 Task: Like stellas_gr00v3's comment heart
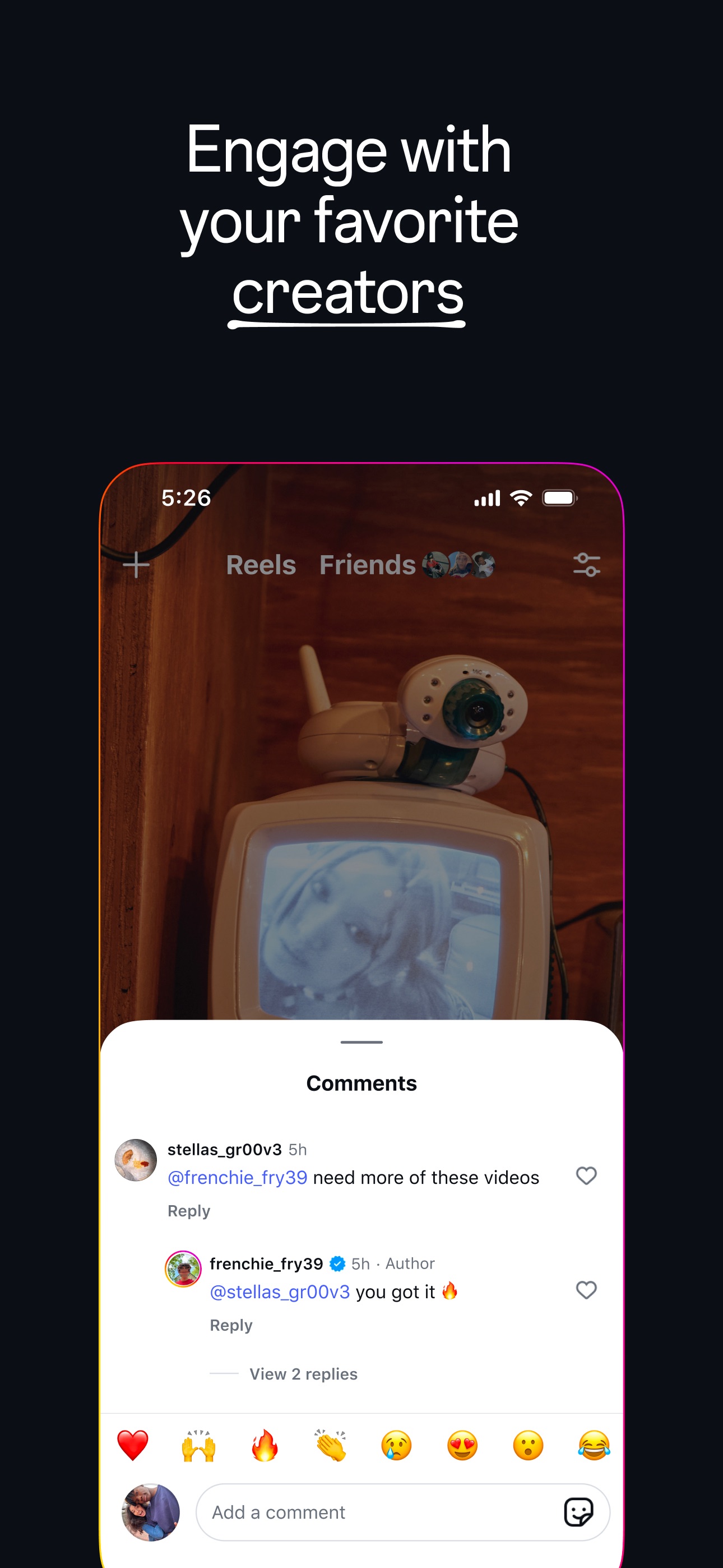tap(587, 1176)
